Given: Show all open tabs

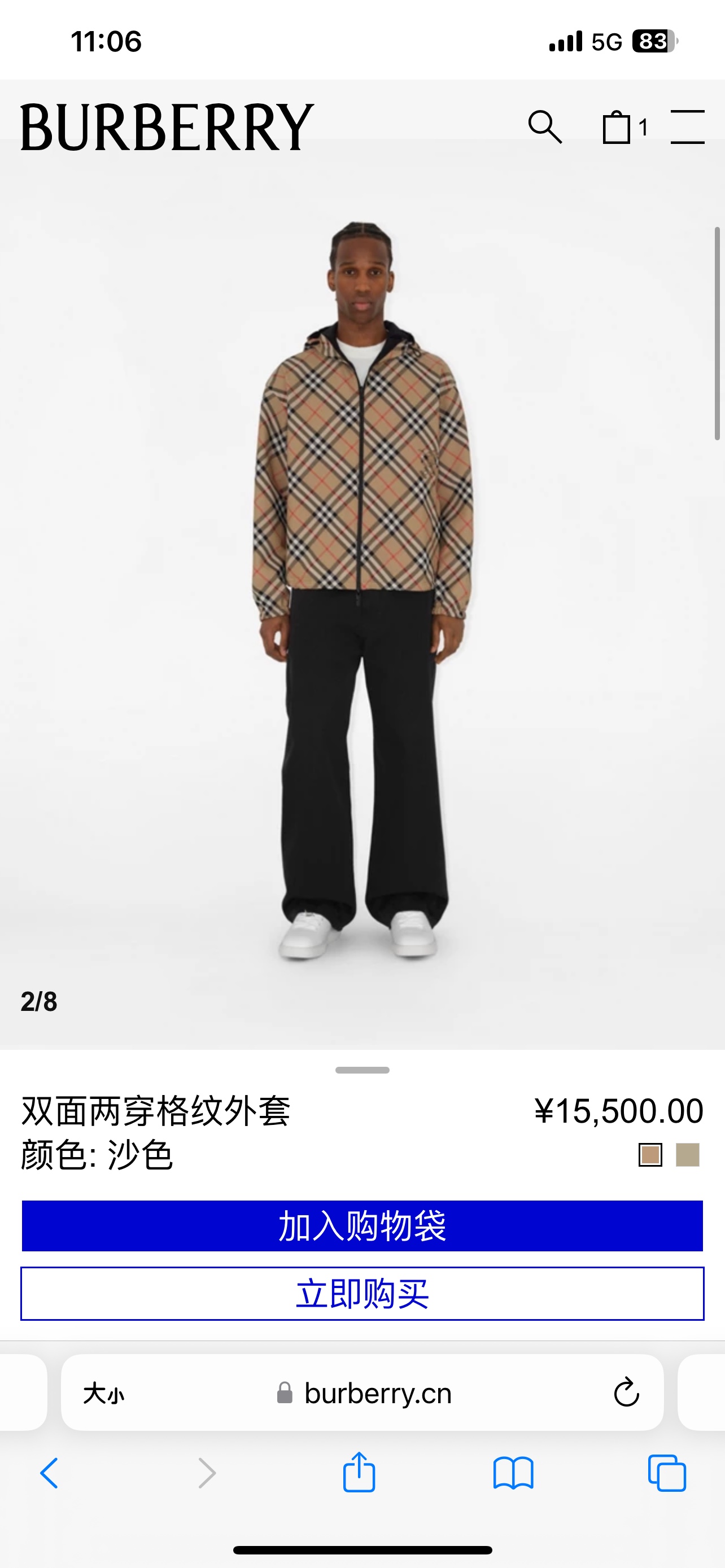Looking at the screenshot, I should 667,1473.
